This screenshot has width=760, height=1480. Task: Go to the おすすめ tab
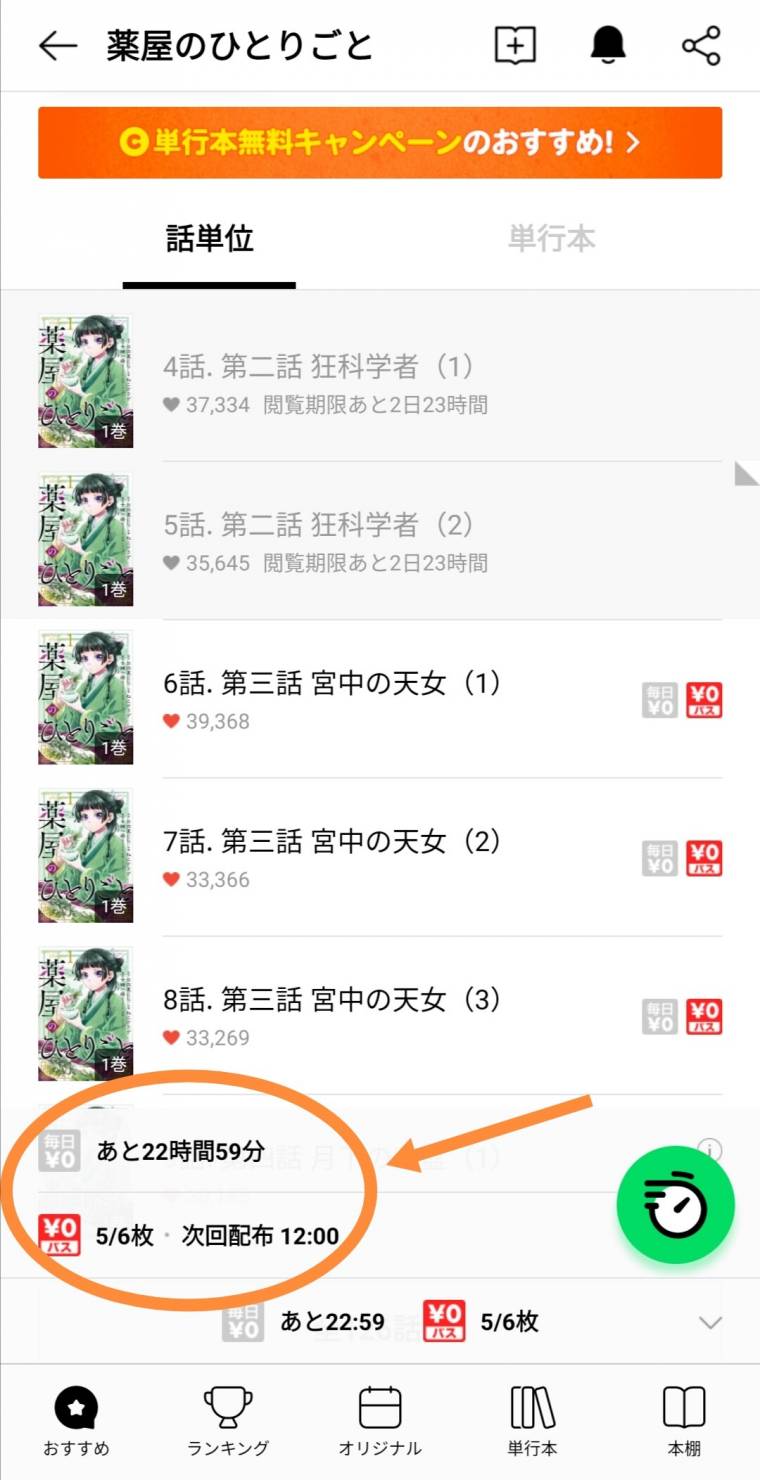76,1420
